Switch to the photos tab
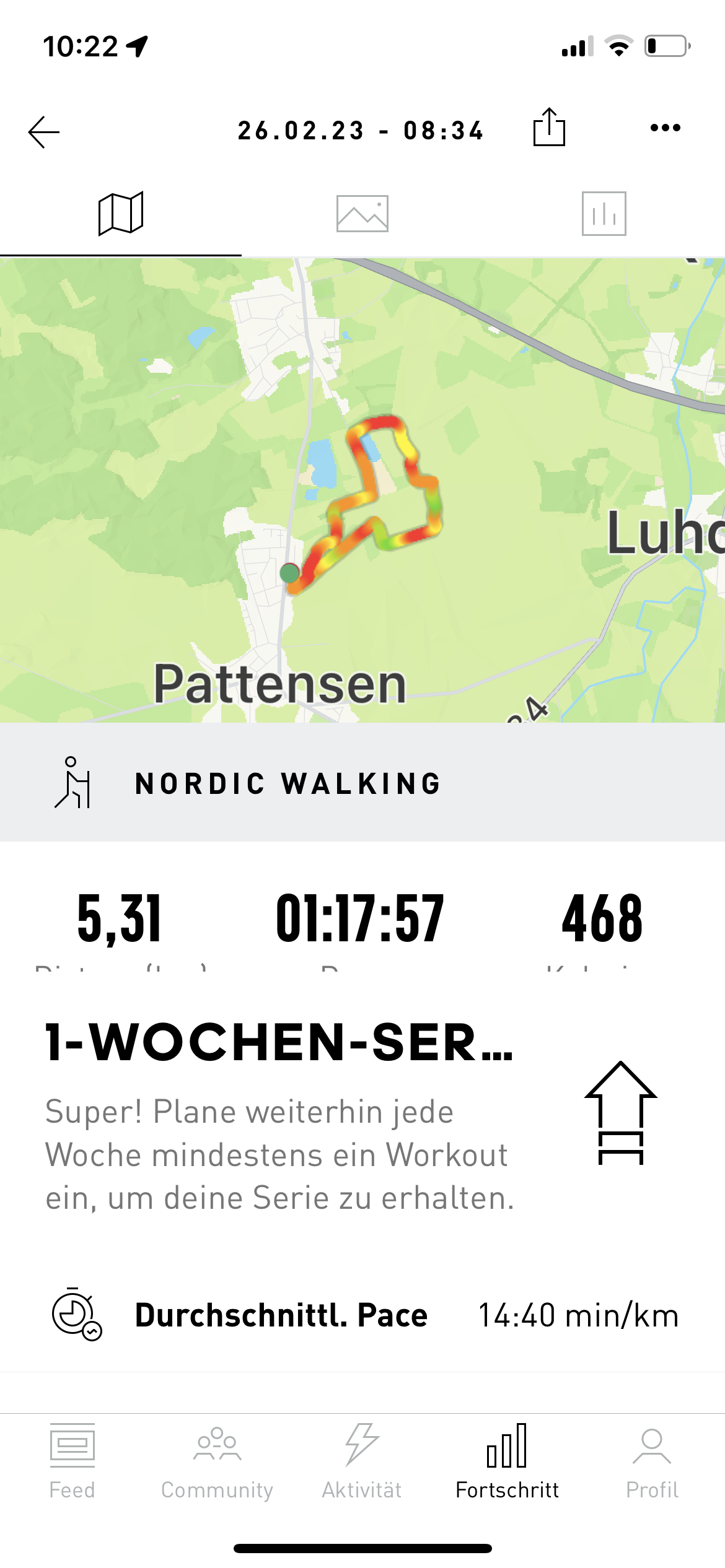 tap(362, 214)
